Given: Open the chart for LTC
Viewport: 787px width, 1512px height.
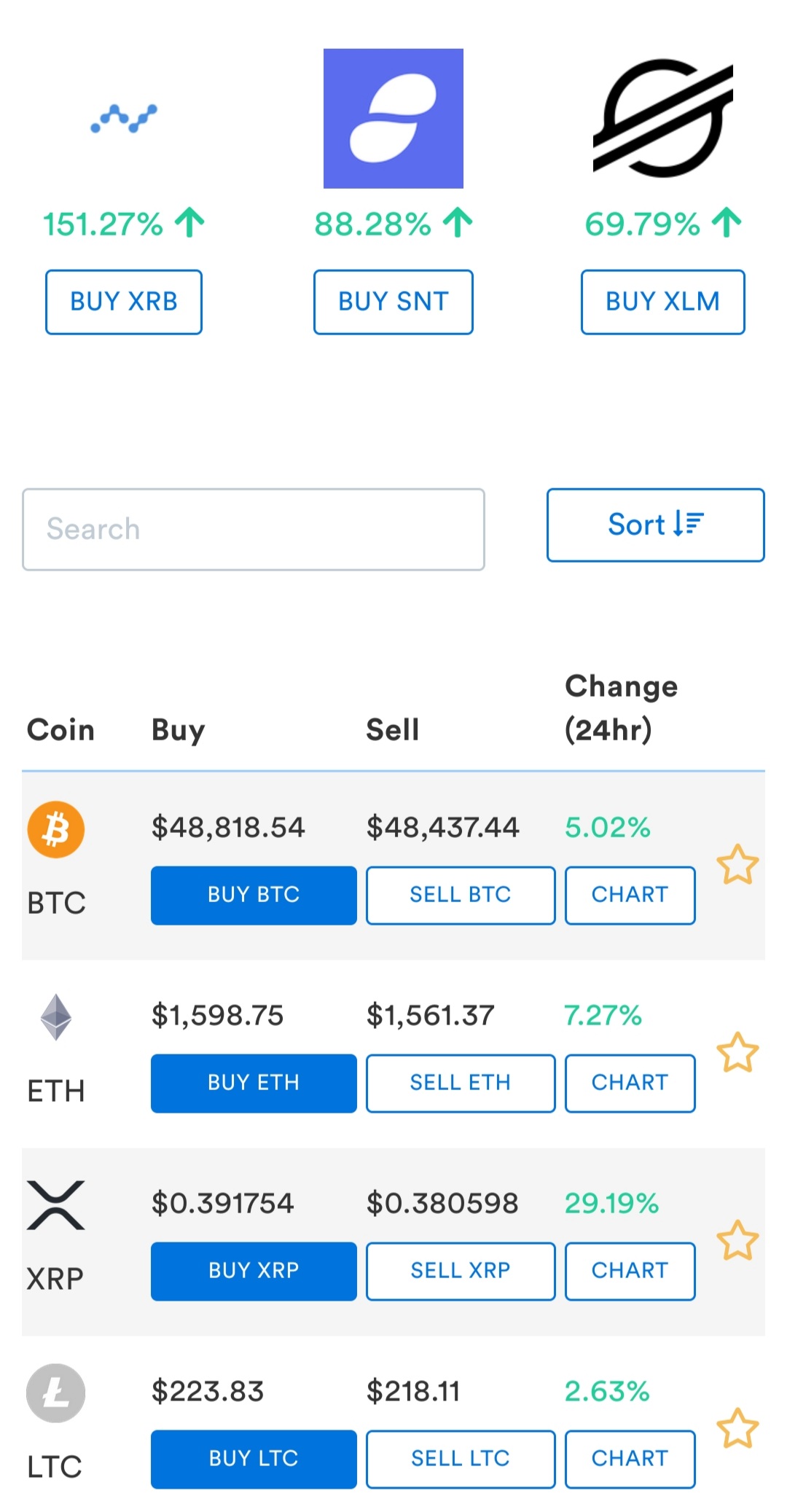Looking at the screenshot, I should pos(630,1459).
